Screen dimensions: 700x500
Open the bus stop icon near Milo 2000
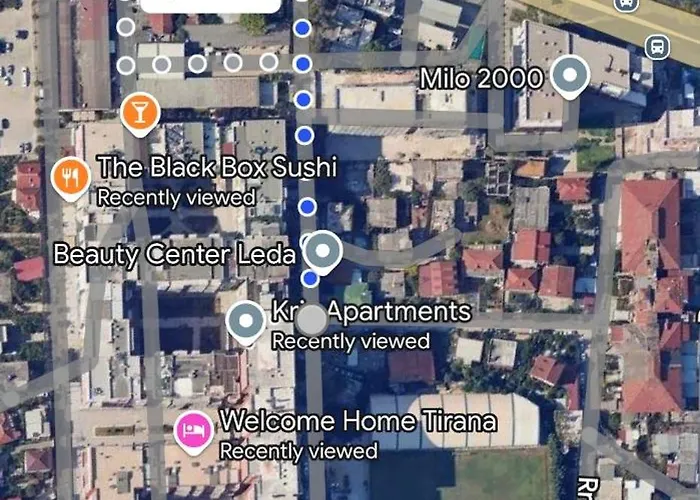pos(657,46)
